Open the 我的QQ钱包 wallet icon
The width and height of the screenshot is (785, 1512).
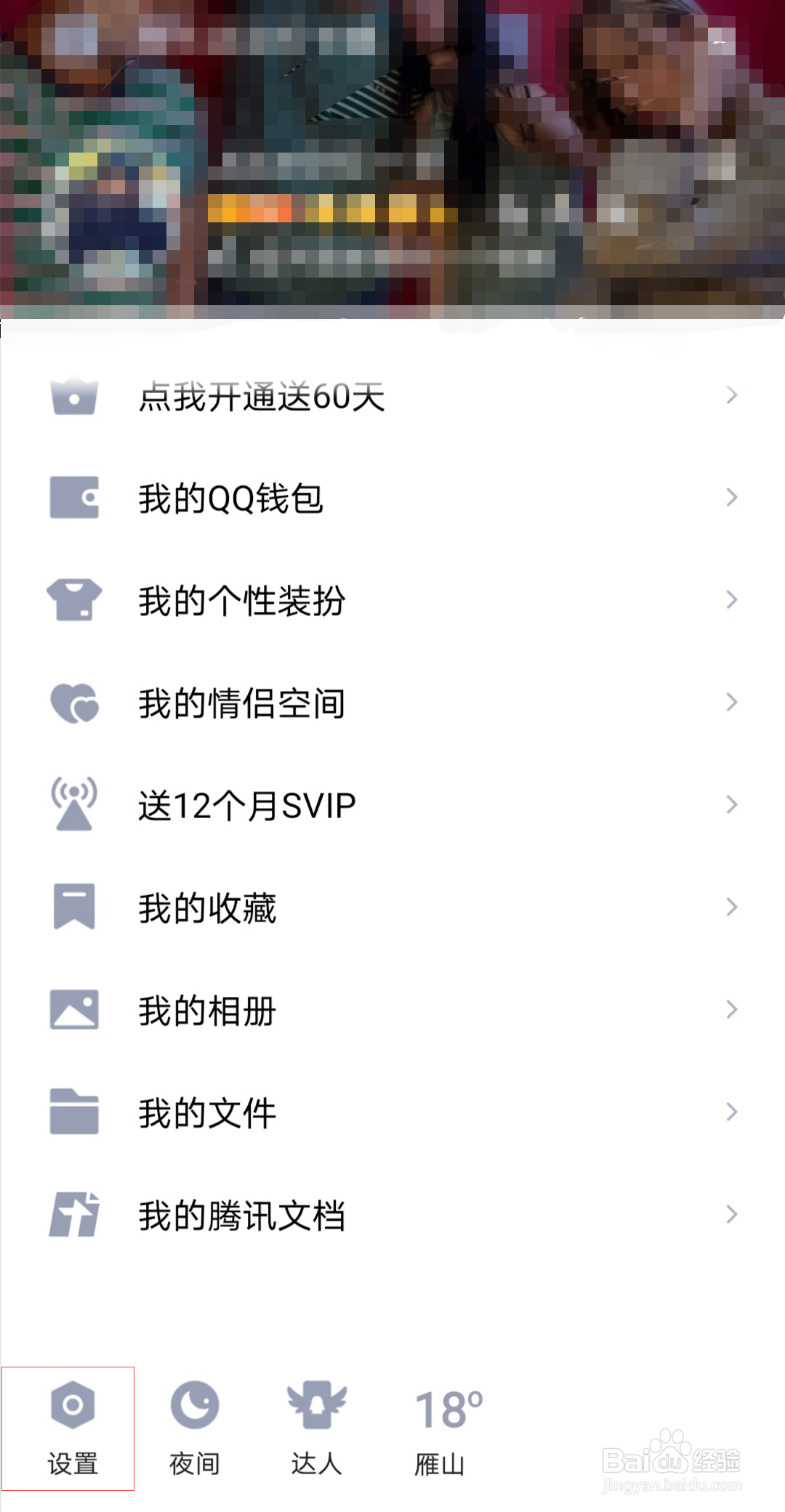pos(73,497)
